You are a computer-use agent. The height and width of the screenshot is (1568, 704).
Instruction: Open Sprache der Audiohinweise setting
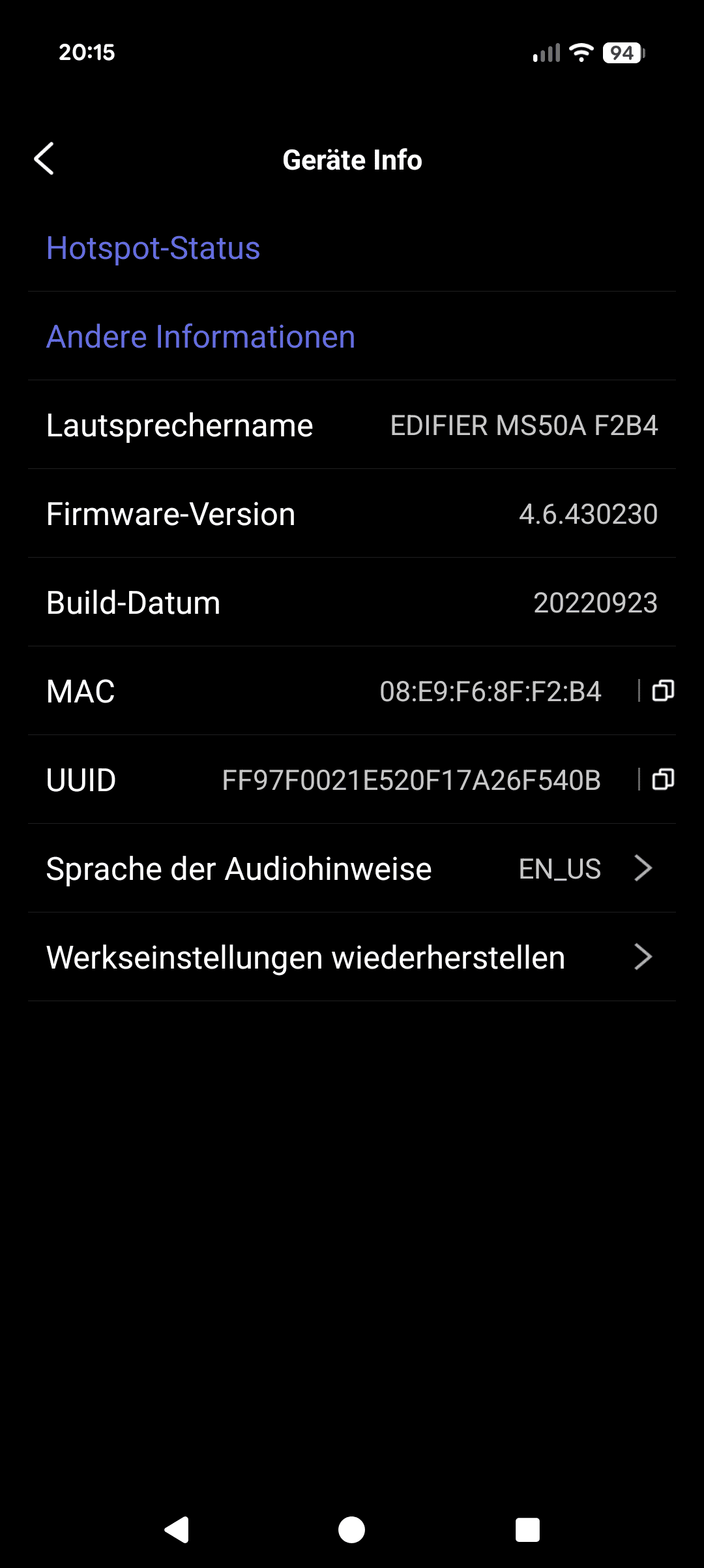point(352,868)
